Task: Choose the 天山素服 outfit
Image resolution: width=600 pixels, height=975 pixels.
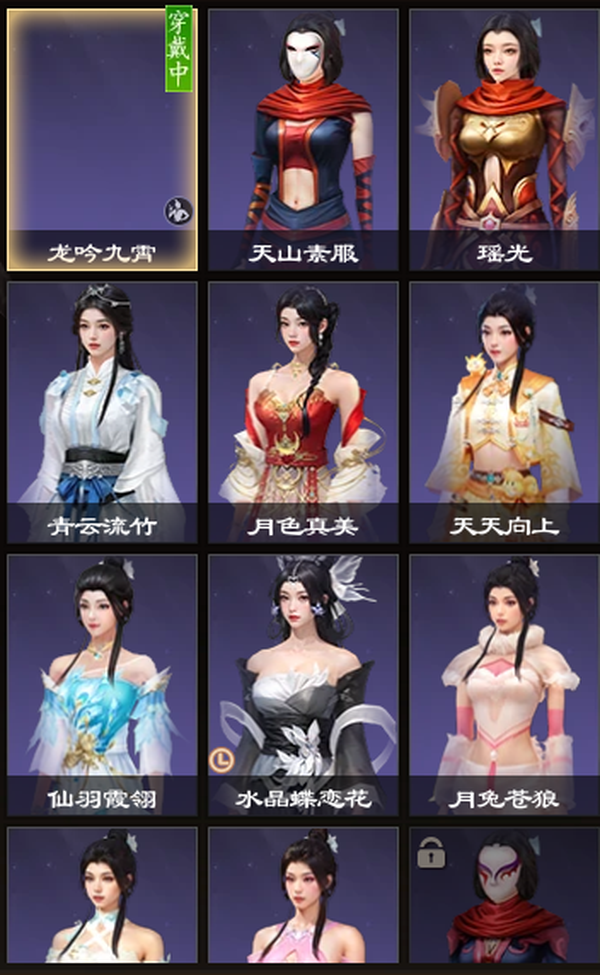Action: 303,140
